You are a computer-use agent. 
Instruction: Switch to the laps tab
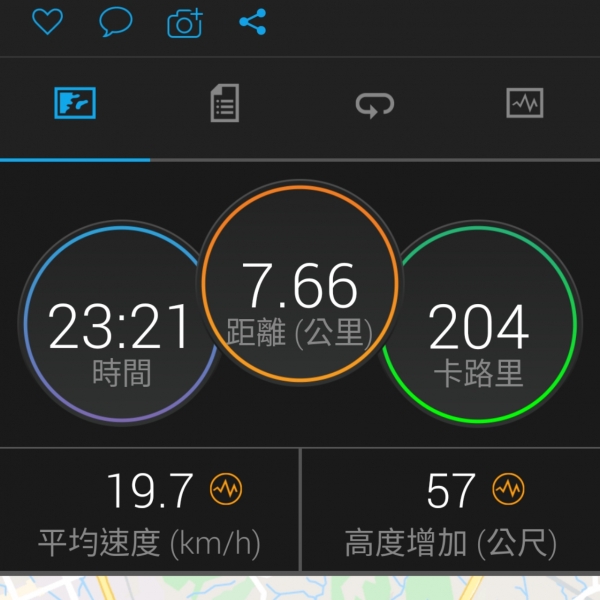coord(375,104)
